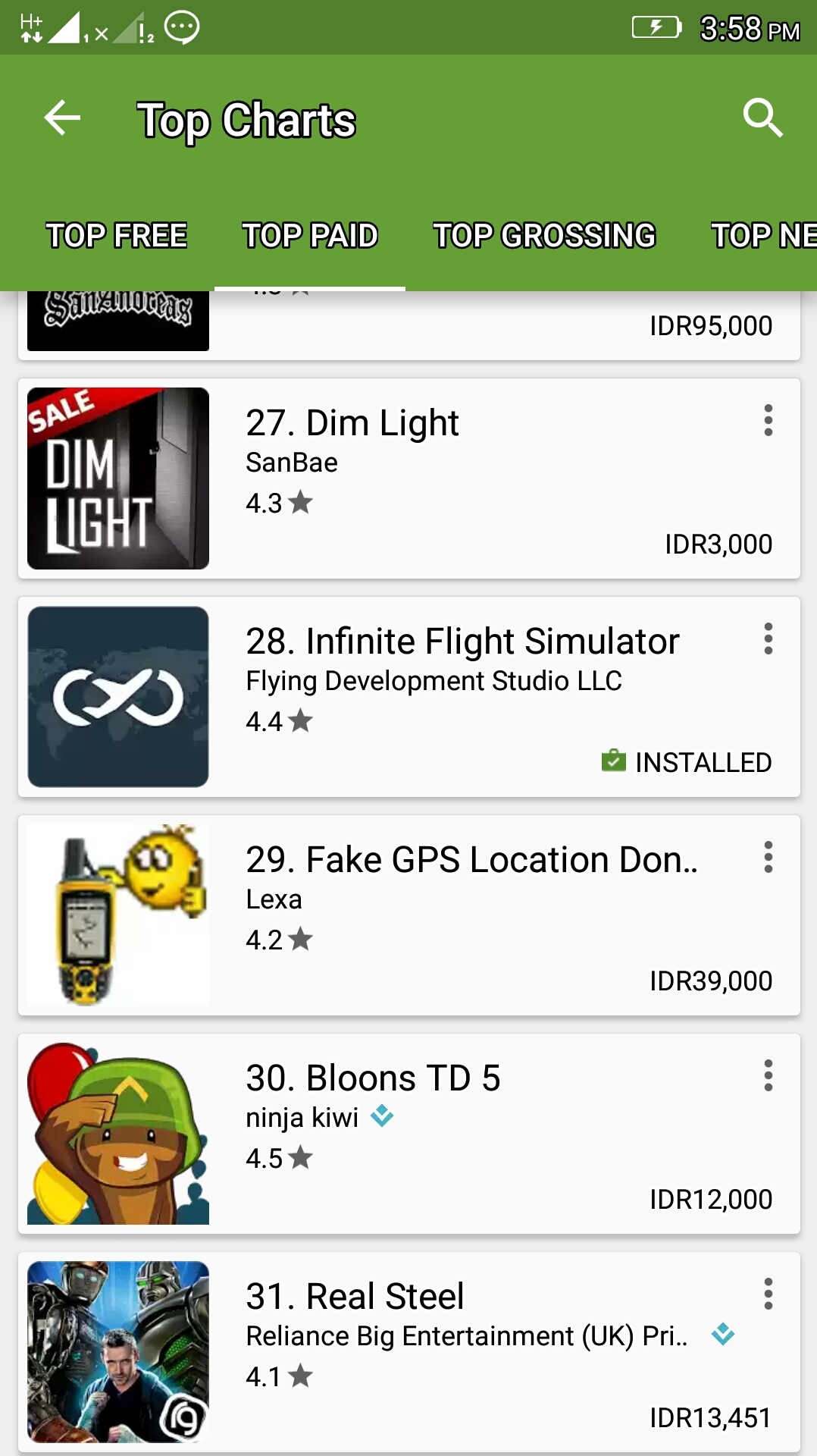Switch to the Top Free tab
Image resolution: width=817 pixels, height=1456 pixels.
tap(117, 235)
